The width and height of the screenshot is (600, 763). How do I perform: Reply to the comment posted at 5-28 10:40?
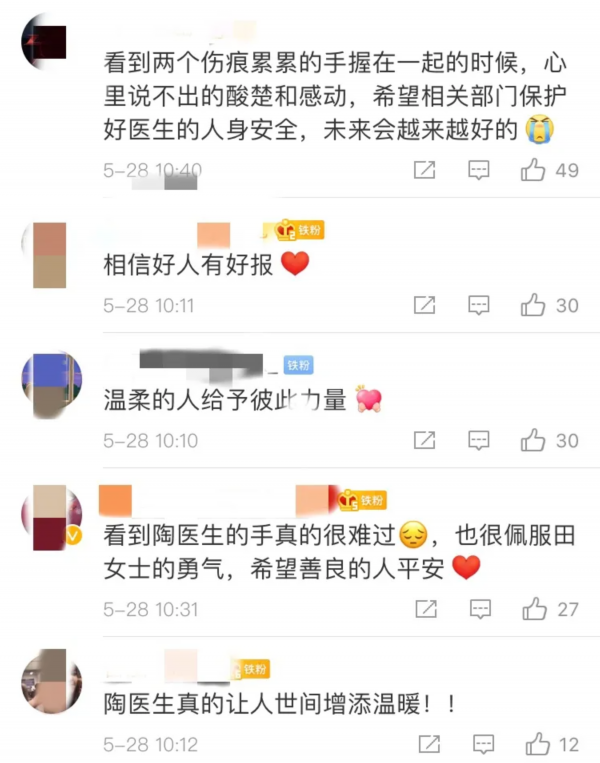click(480, 170)
